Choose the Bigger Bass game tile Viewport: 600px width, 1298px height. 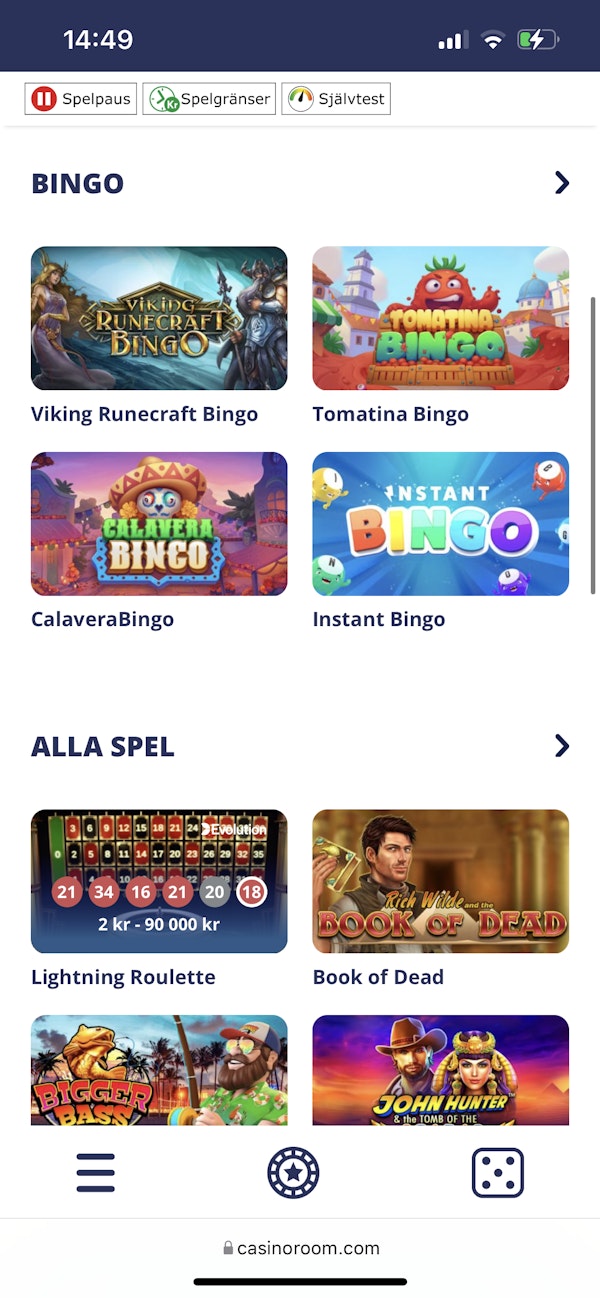pyautogui.click(x=159, y=1070)
